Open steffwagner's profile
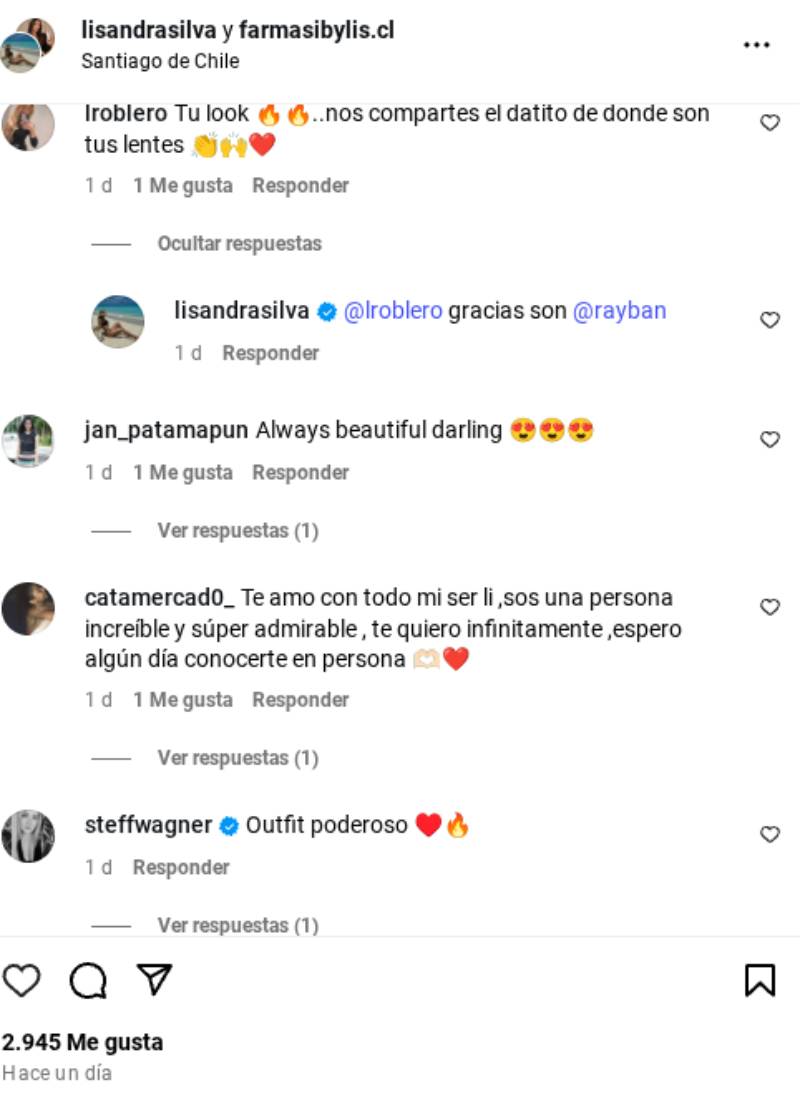The width and height of the screenshot is (800, 1095). tap(148, 826)
